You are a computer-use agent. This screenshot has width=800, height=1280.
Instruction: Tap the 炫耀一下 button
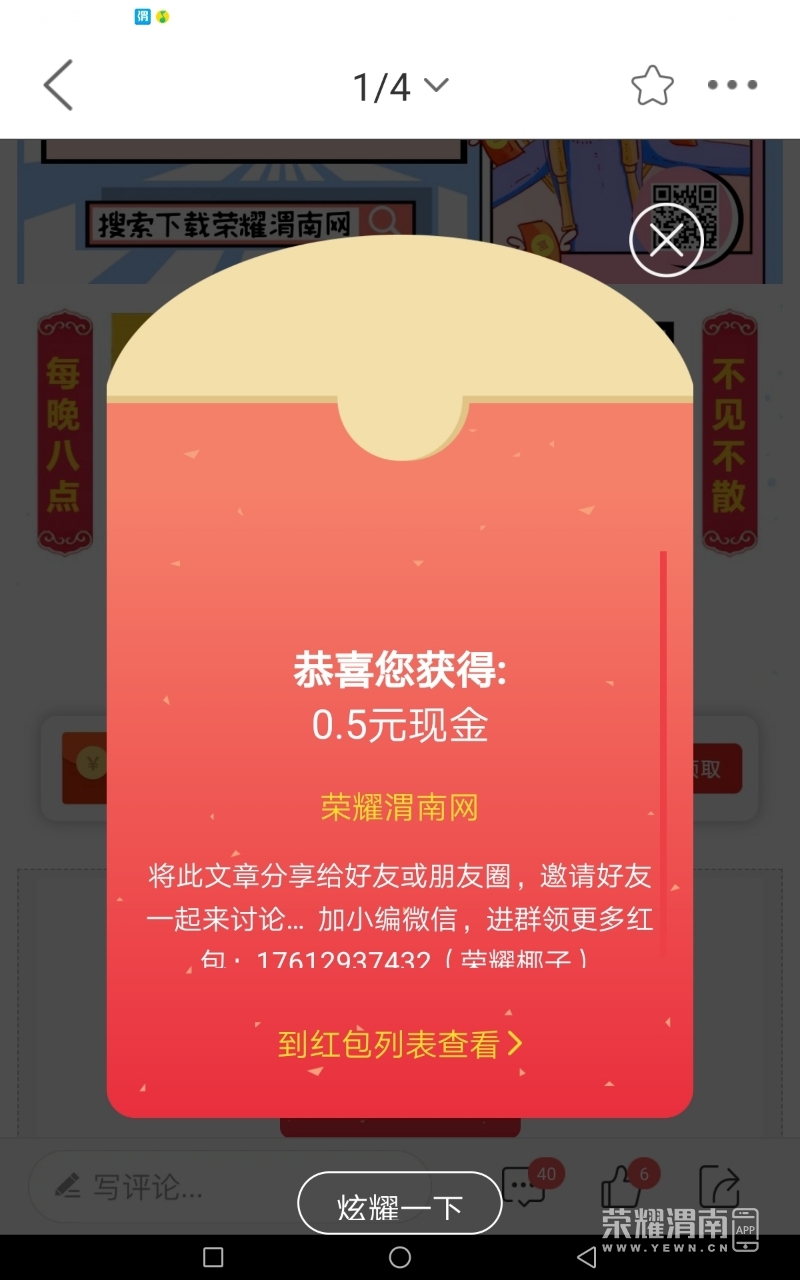[400, 1205]
